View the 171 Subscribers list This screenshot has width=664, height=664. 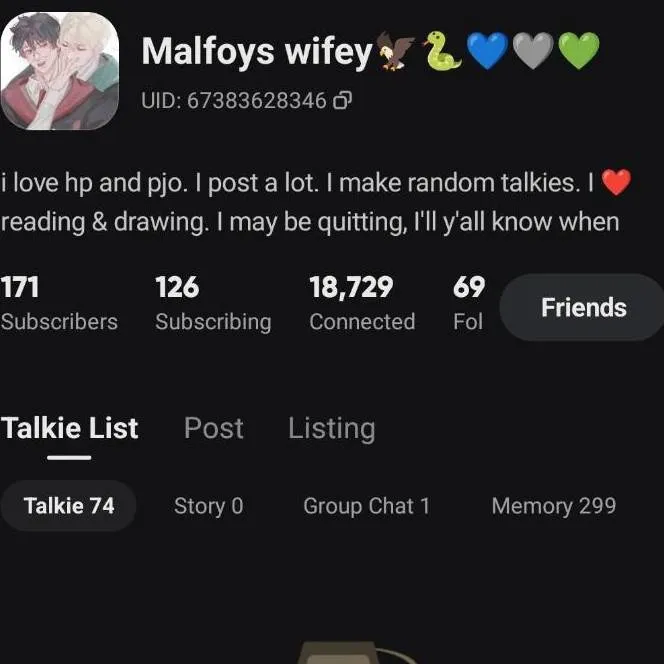pyautogui.click(x=58, y=305)
